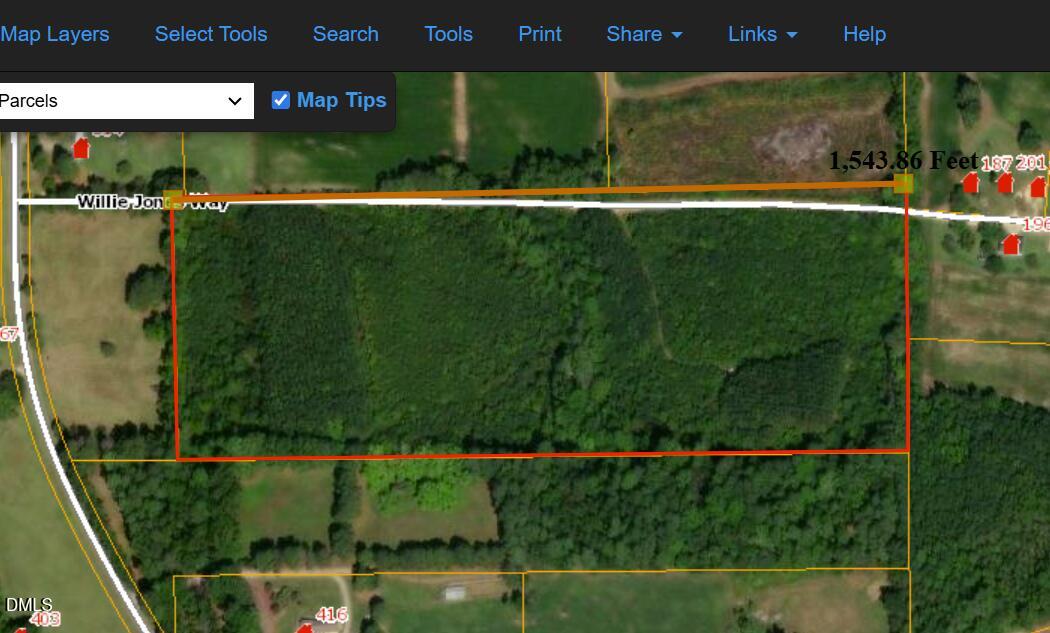Open Select Tools in the top bar
1050x633 pixels.
tap(211, 34)
